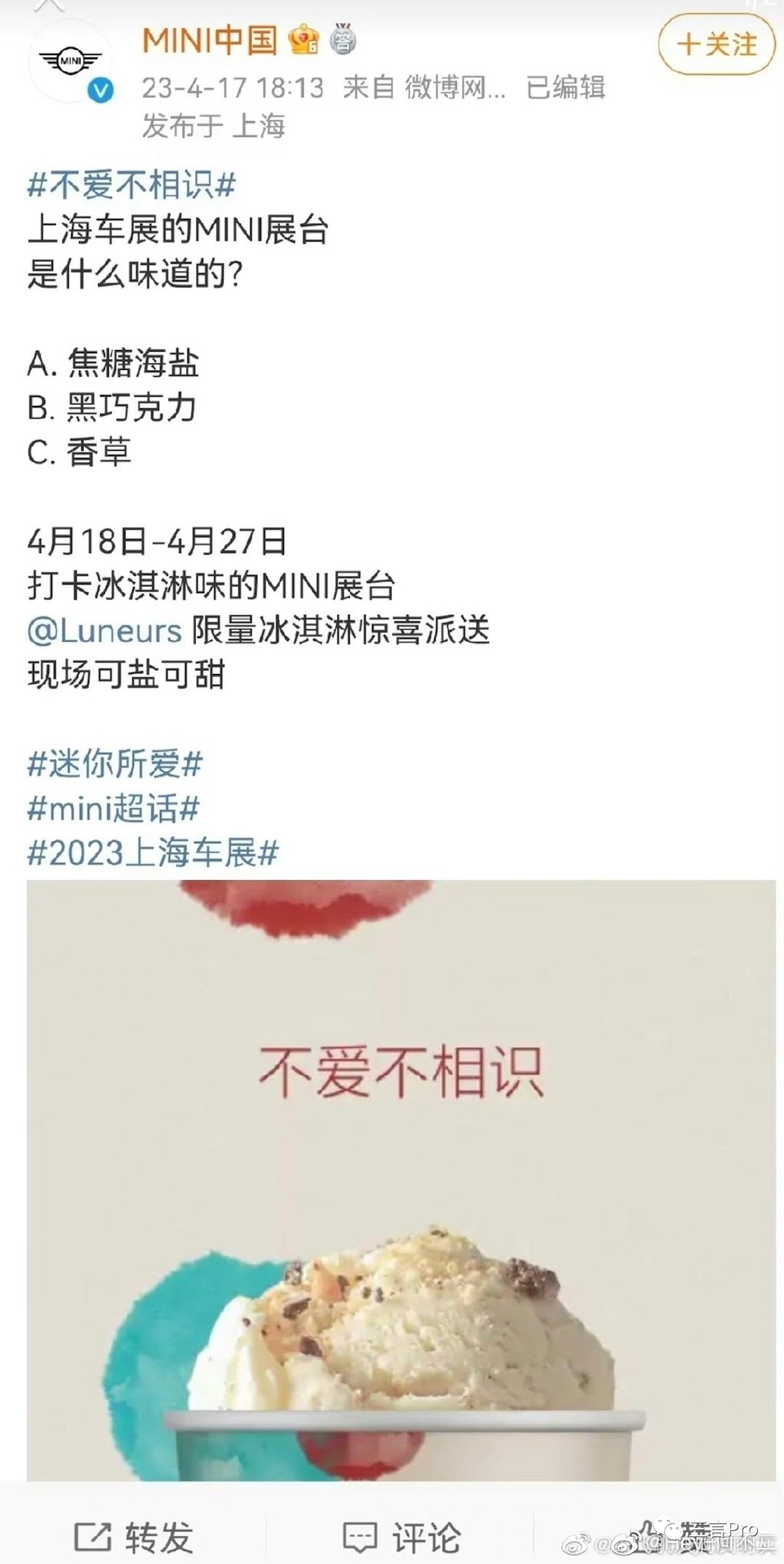View the ice cream post image
The height and width of the screenshot is (1564, 784).
click(x=400, y=1180)
